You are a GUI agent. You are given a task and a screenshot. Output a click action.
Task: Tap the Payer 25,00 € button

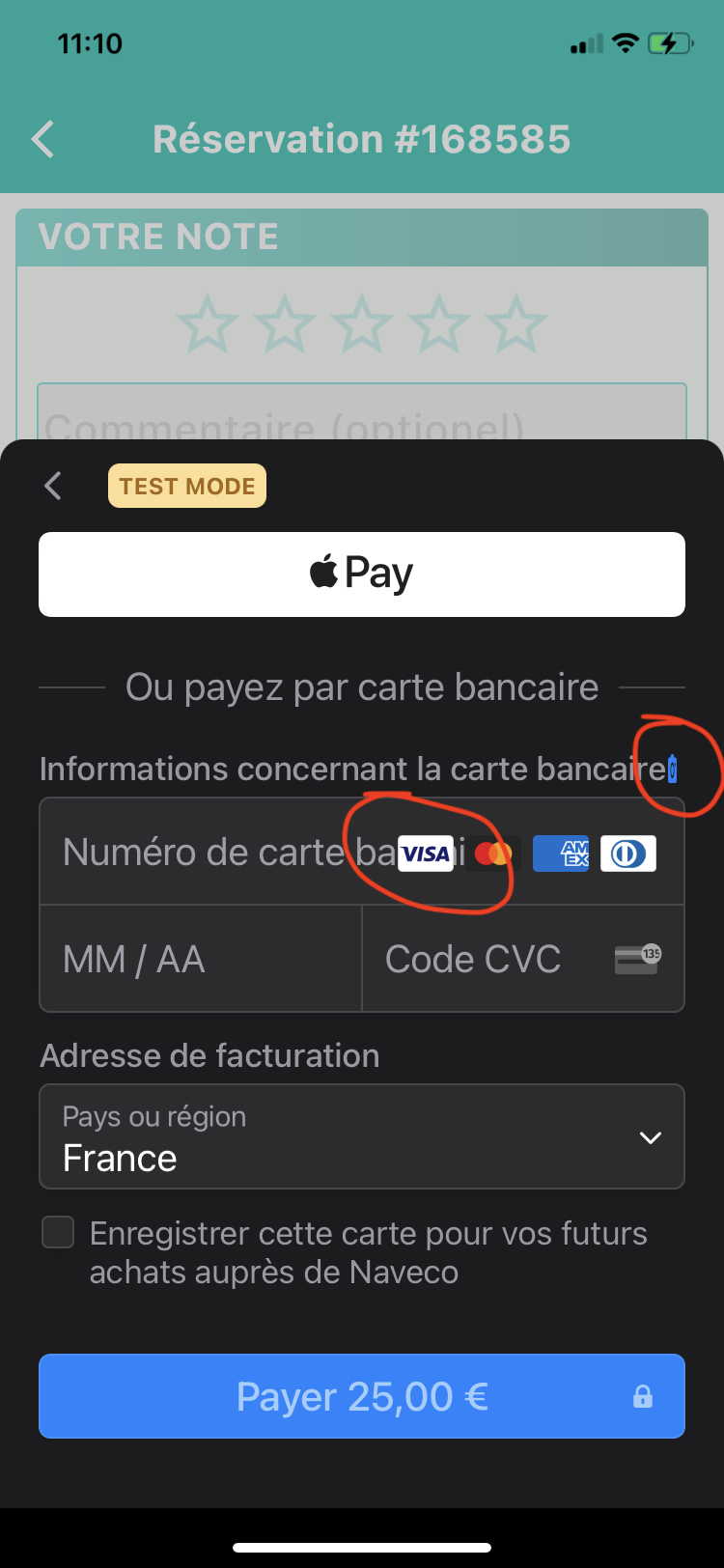(x=362, y=1396)
